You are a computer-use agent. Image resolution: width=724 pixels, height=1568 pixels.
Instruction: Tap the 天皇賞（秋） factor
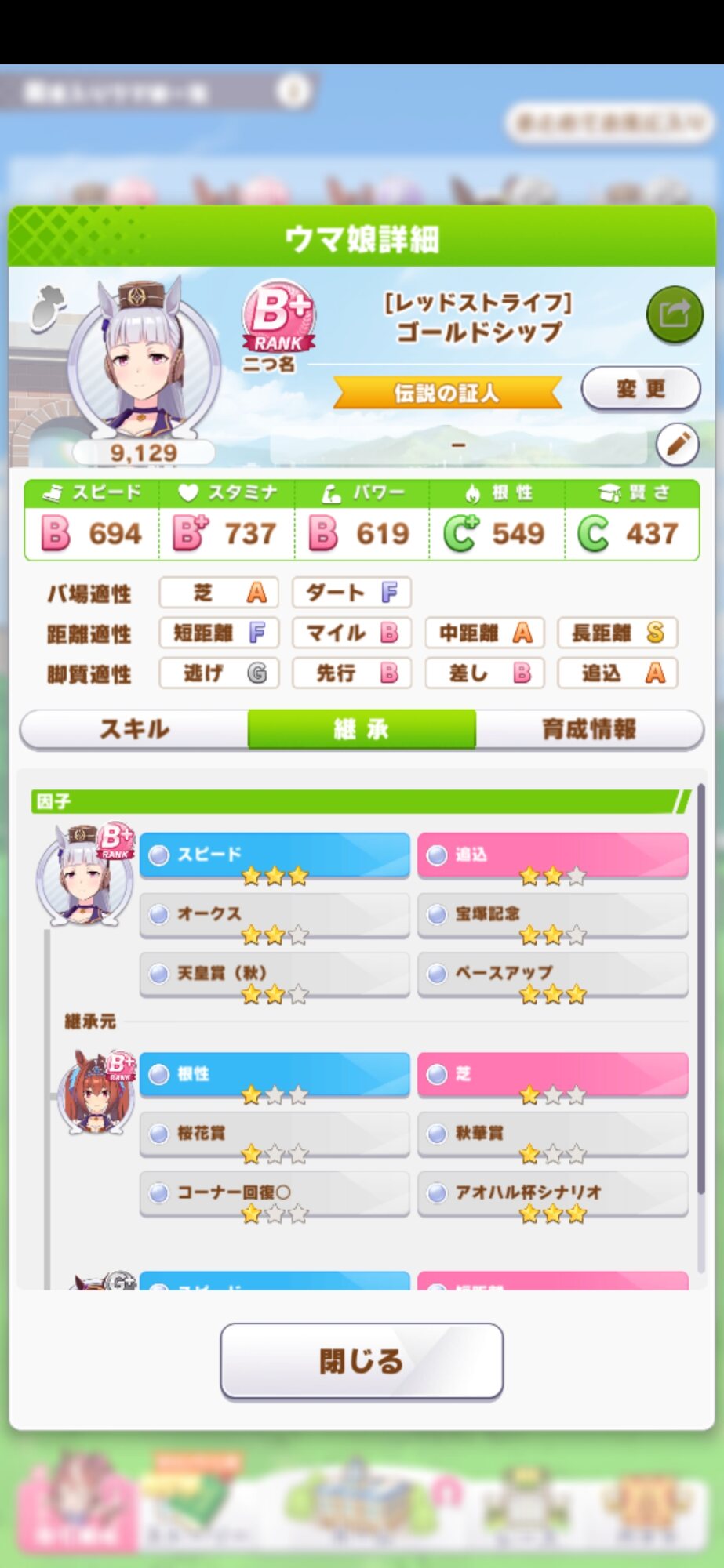[275, 974]
